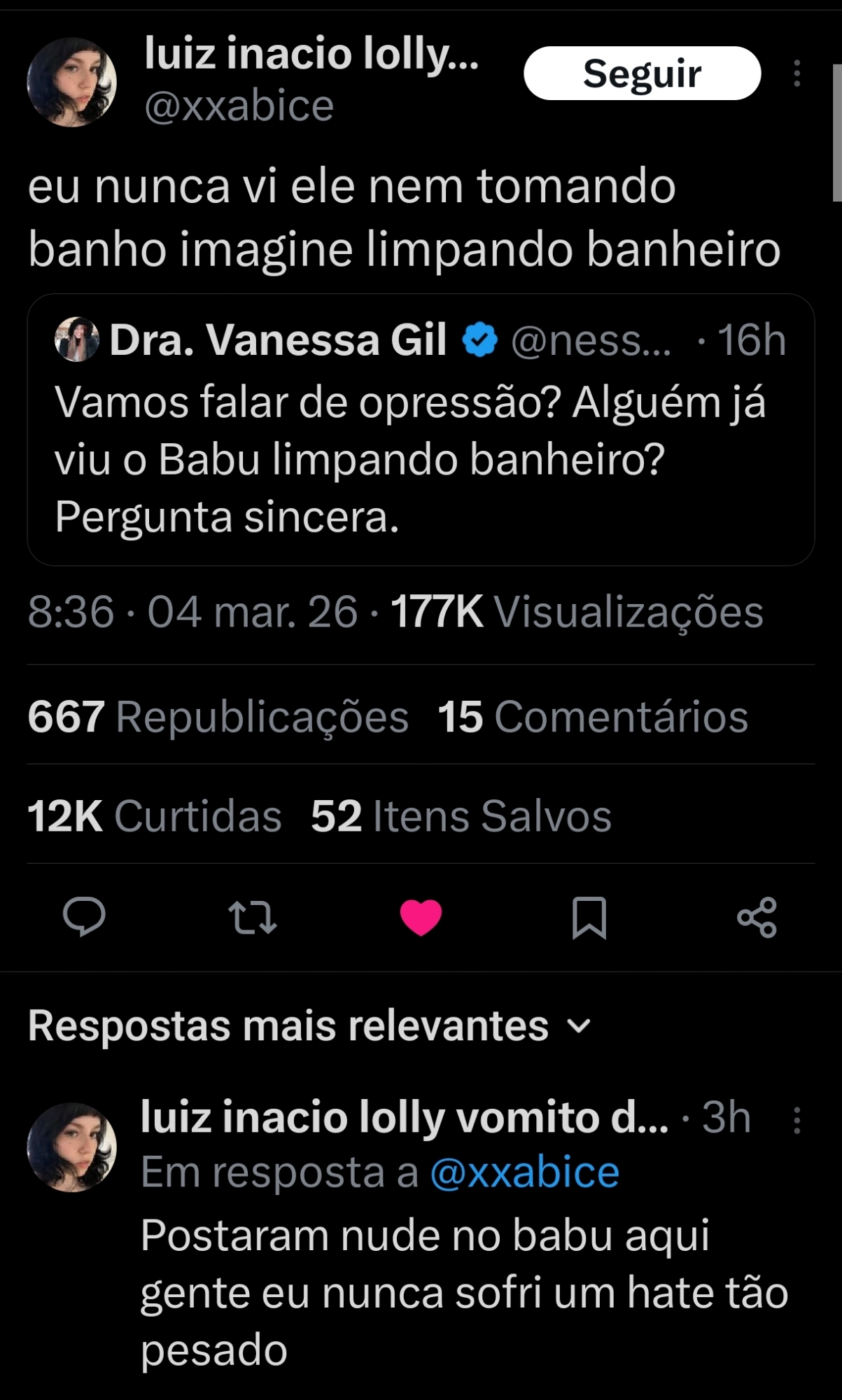Share this post
This screenshot has height=1400, width=842.
tap(757, 917)
